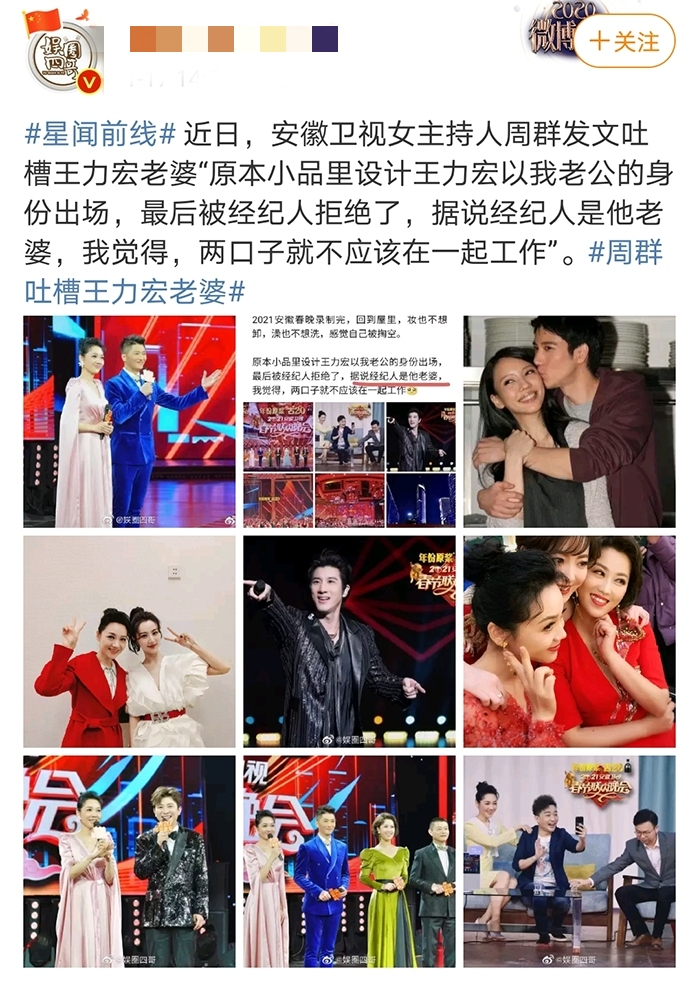View performer in black sparkly jacket pointing
The height and width of the screenshot is (1000, 699).
pyautogui.click(x=349, y=641)
